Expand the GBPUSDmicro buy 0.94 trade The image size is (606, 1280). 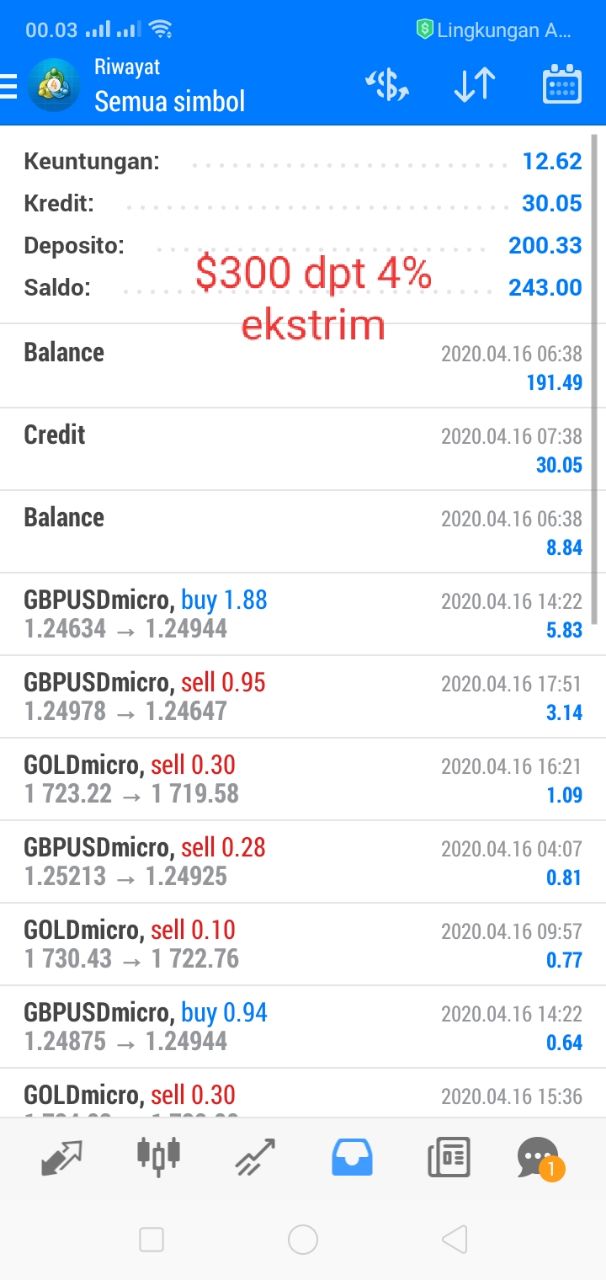[302, 1027]
